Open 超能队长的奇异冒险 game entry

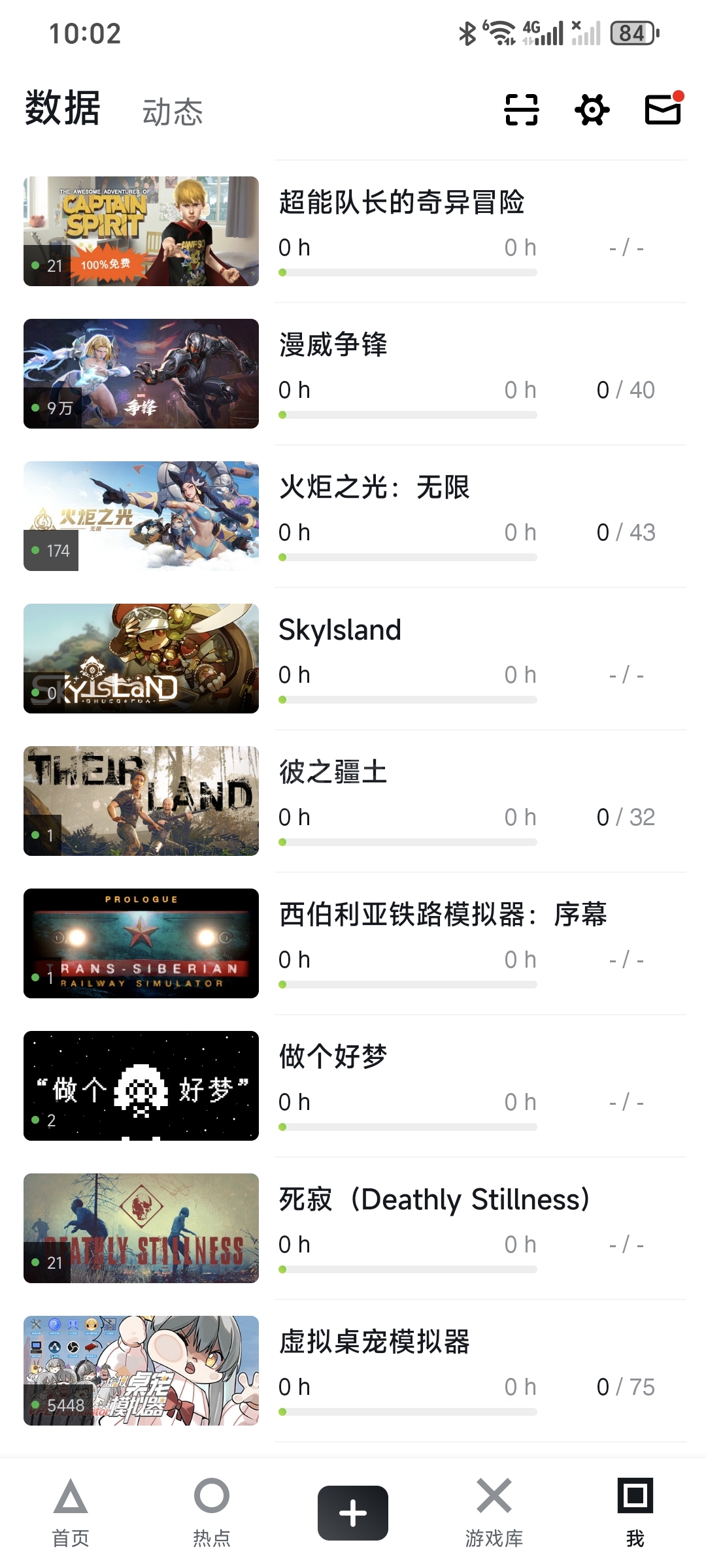pos(401,203)
